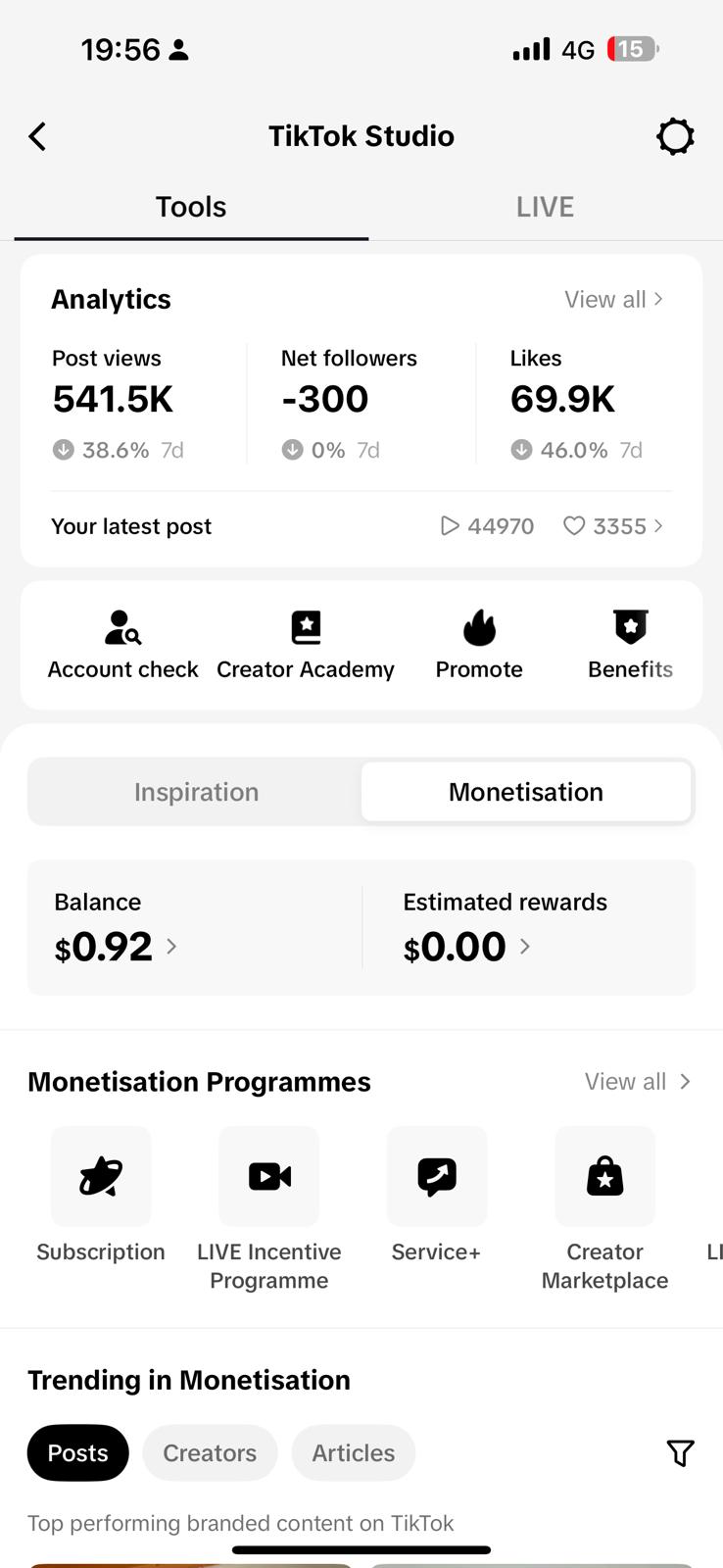Open Creator Academy
The height and width of the screenshot is (1568, 723).
point(306,645)
